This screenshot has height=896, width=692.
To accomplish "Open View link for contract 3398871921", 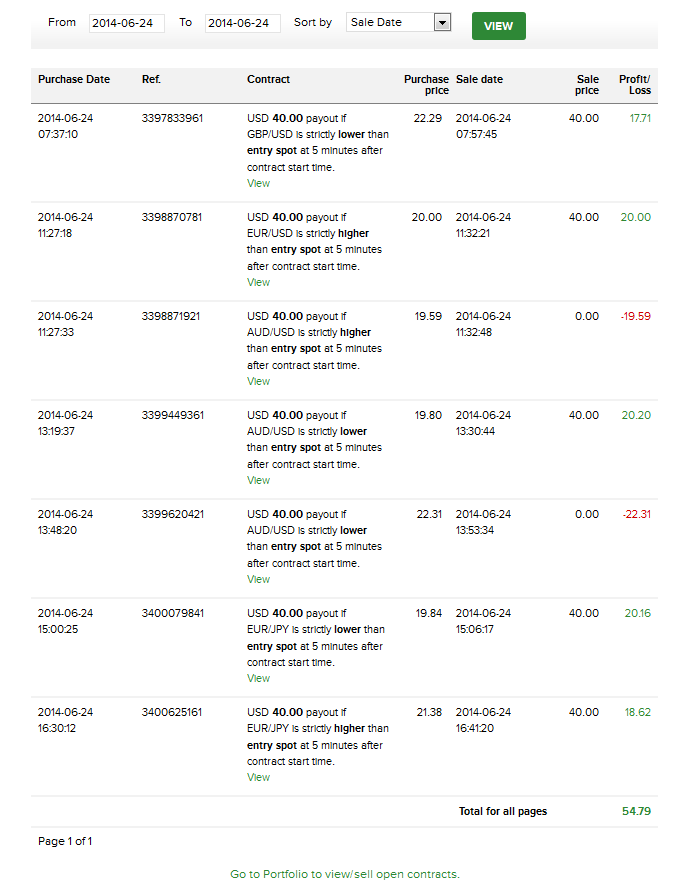I will pyautogui.click(x=258, y=381).
